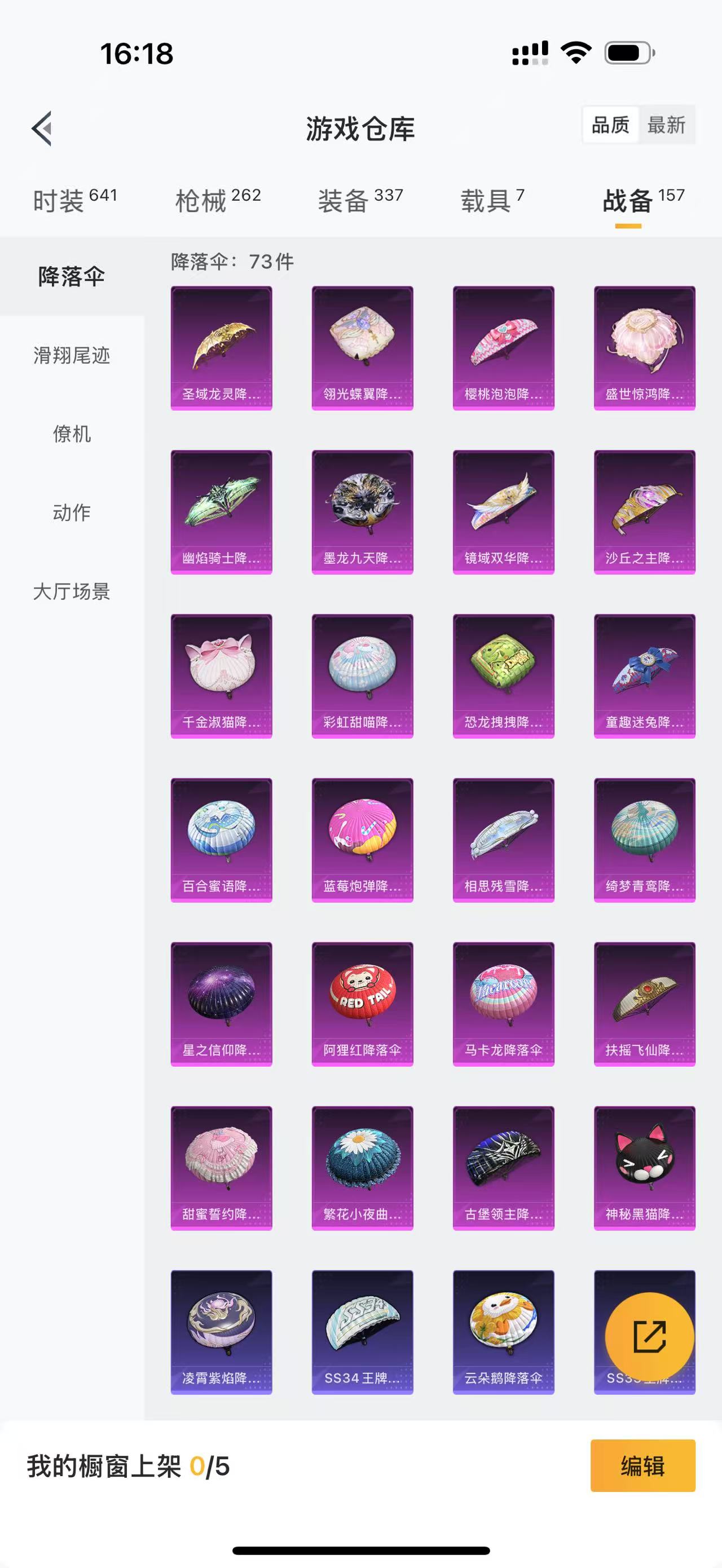This screenshot has height=1568, width=722.
Task: Tap the back arrow to leave 游戏仓库
Action: tap(41, 128)
